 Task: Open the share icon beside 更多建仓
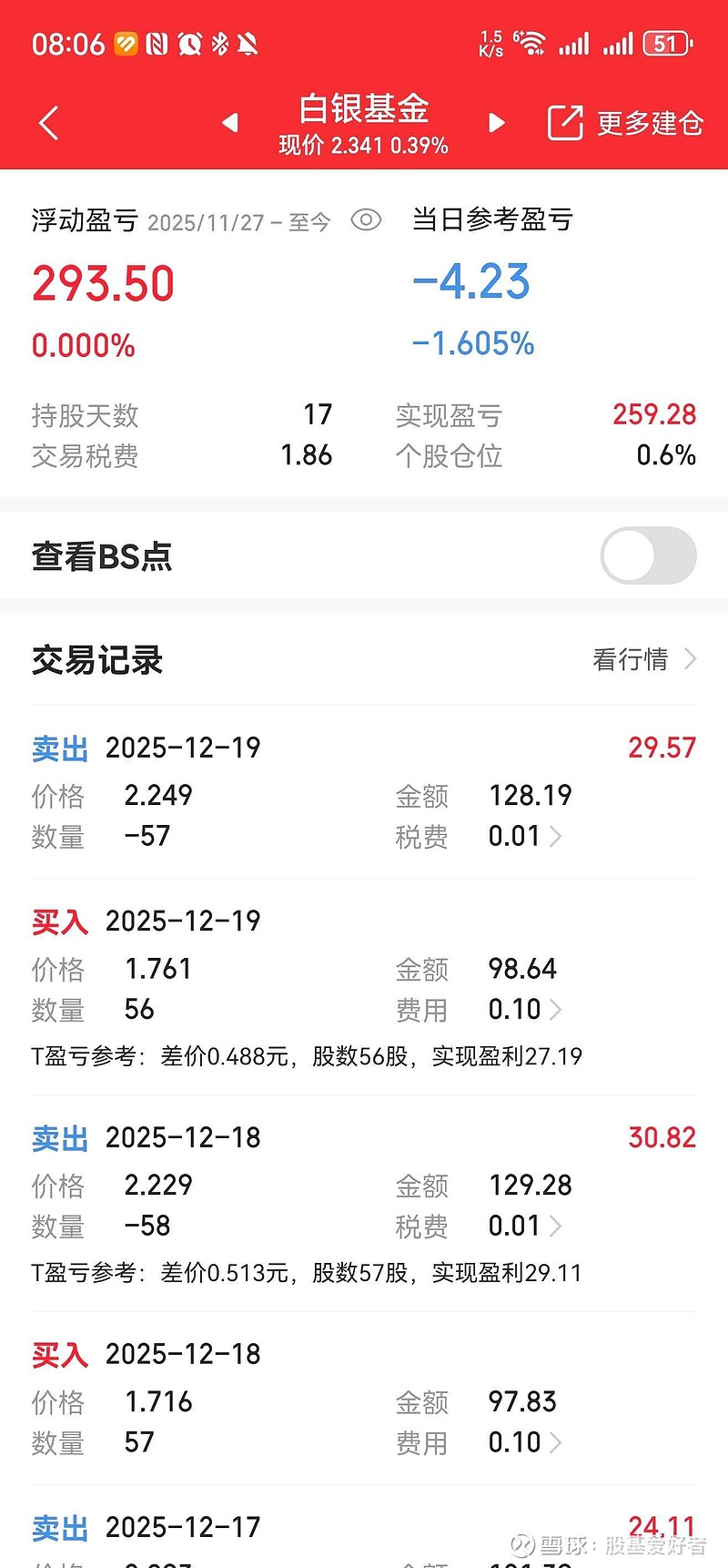(564, 123)
